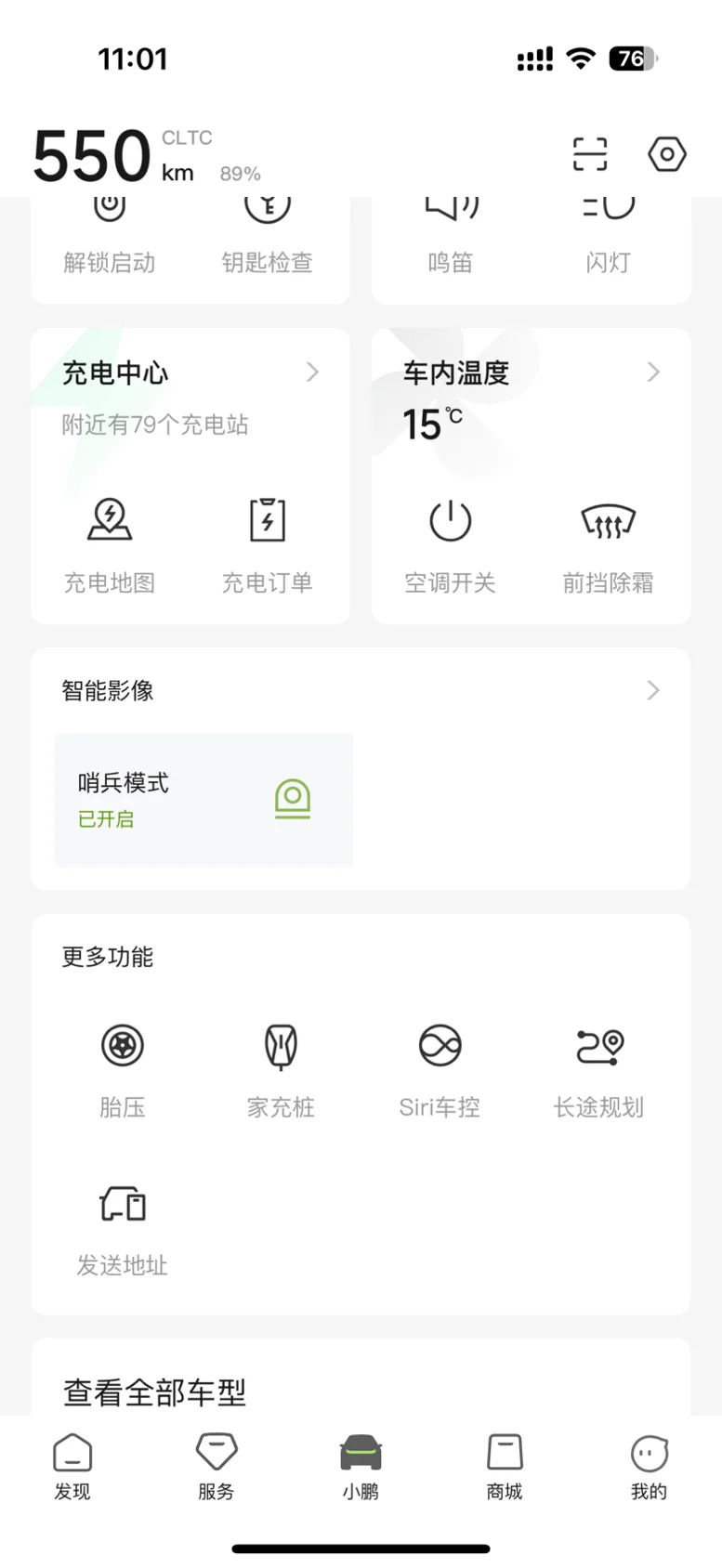This screenshot has width=722, height=1568.
Task: Tap 充电地图 charging map
Action: click(x=110, y=542)
